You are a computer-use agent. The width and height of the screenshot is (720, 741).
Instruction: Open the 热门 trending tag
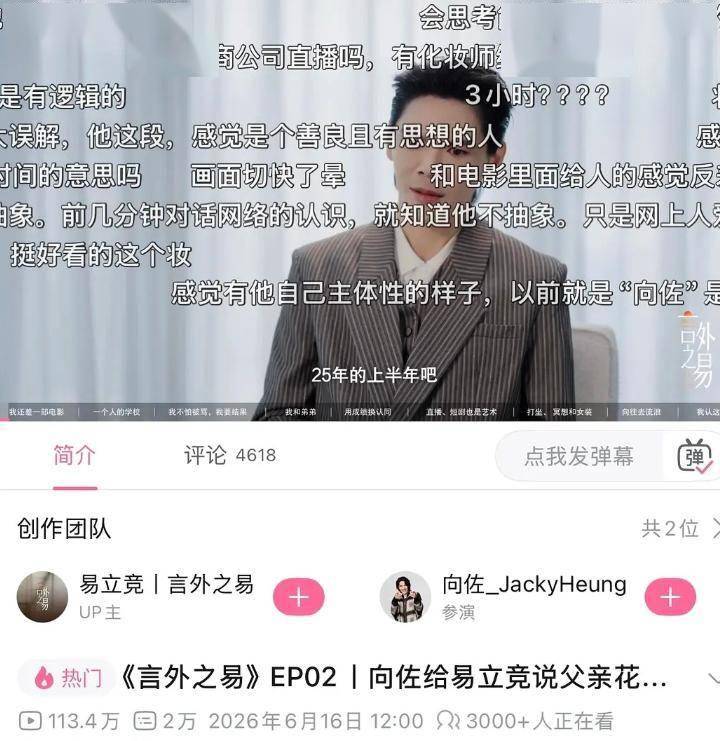(68, 678)
